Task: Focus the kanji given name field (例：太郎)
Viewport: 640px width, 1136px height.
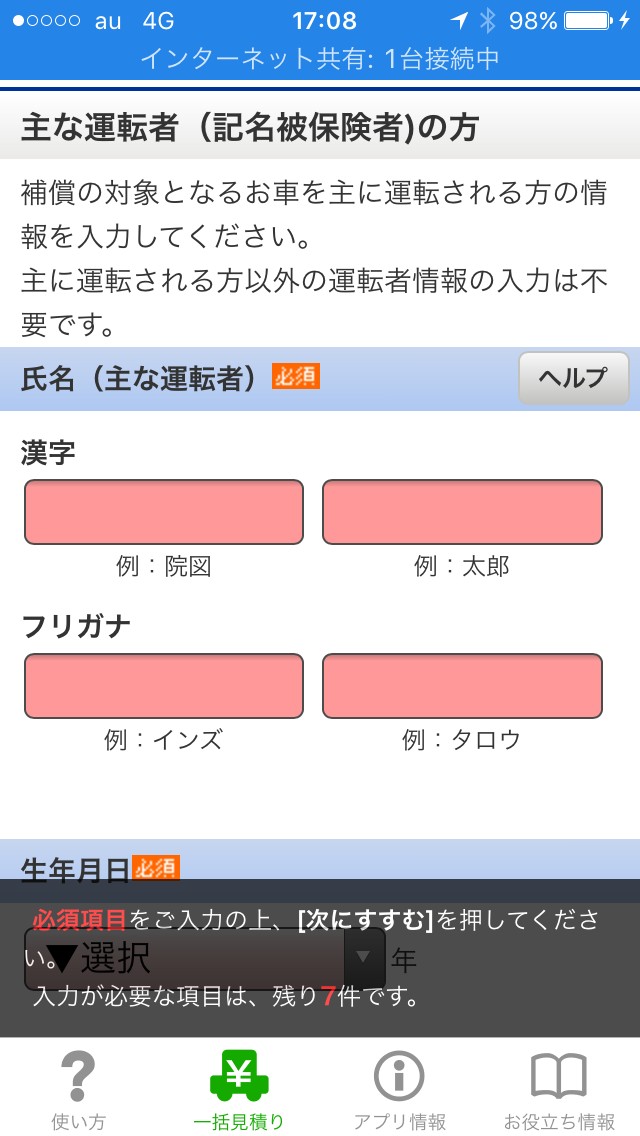Action: (x=462, y=512)
